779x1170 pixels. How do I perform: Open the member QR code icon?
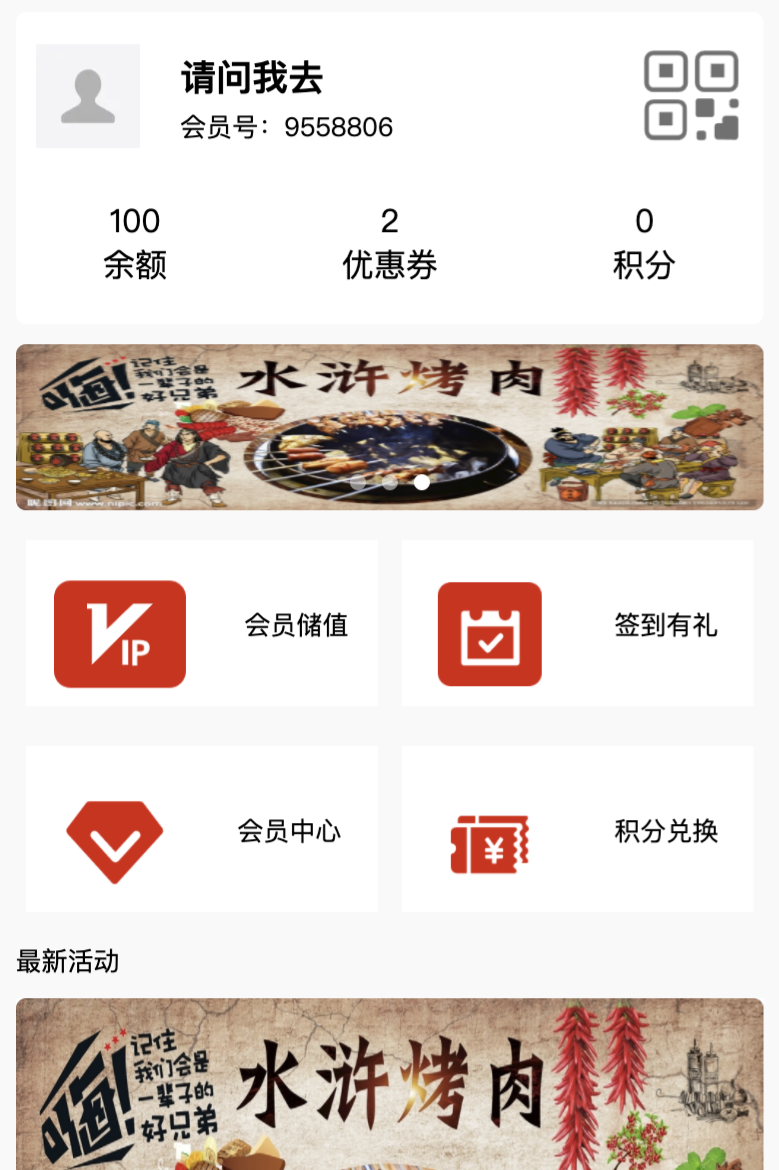pos(690,97)
